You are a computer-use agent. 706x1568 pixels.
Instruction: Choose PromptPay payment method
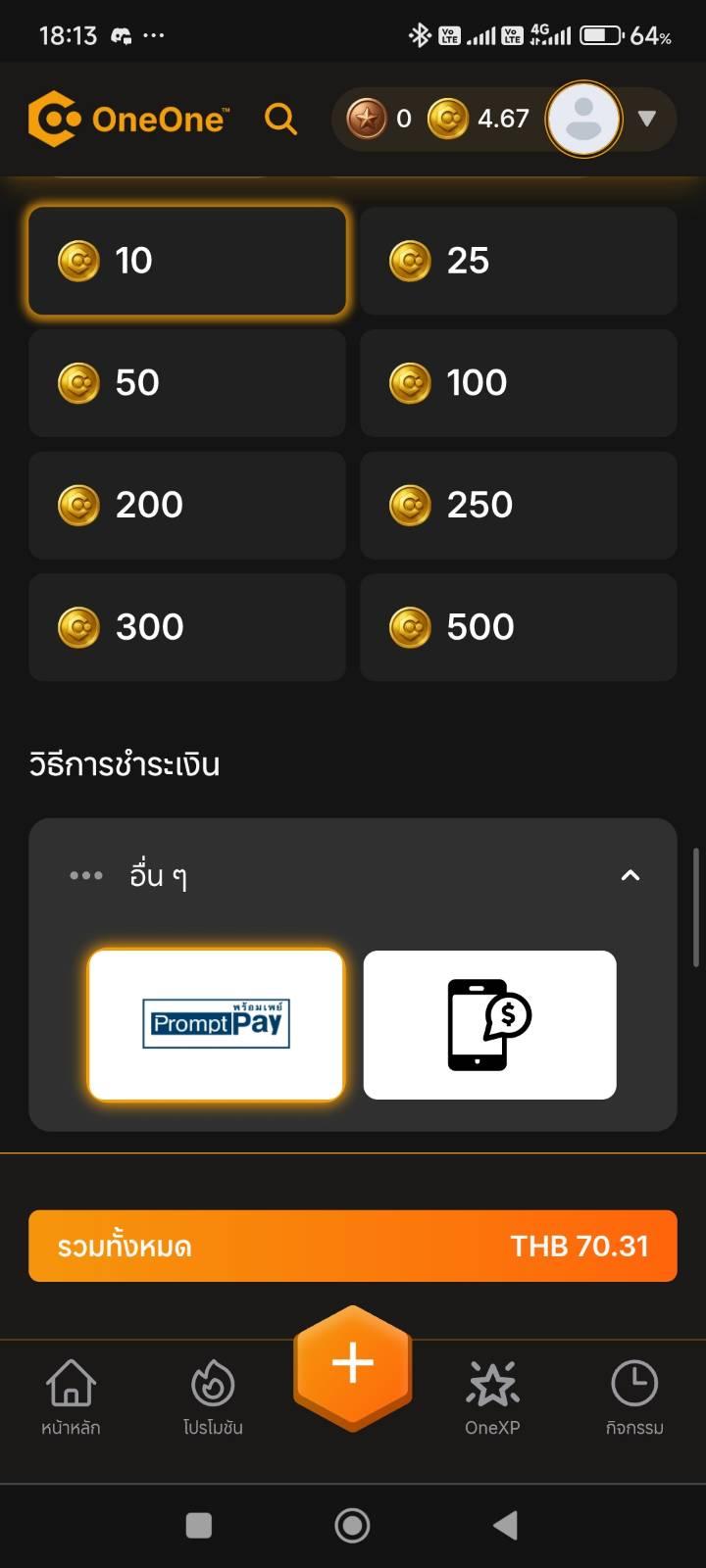[x=216, y=1024]
